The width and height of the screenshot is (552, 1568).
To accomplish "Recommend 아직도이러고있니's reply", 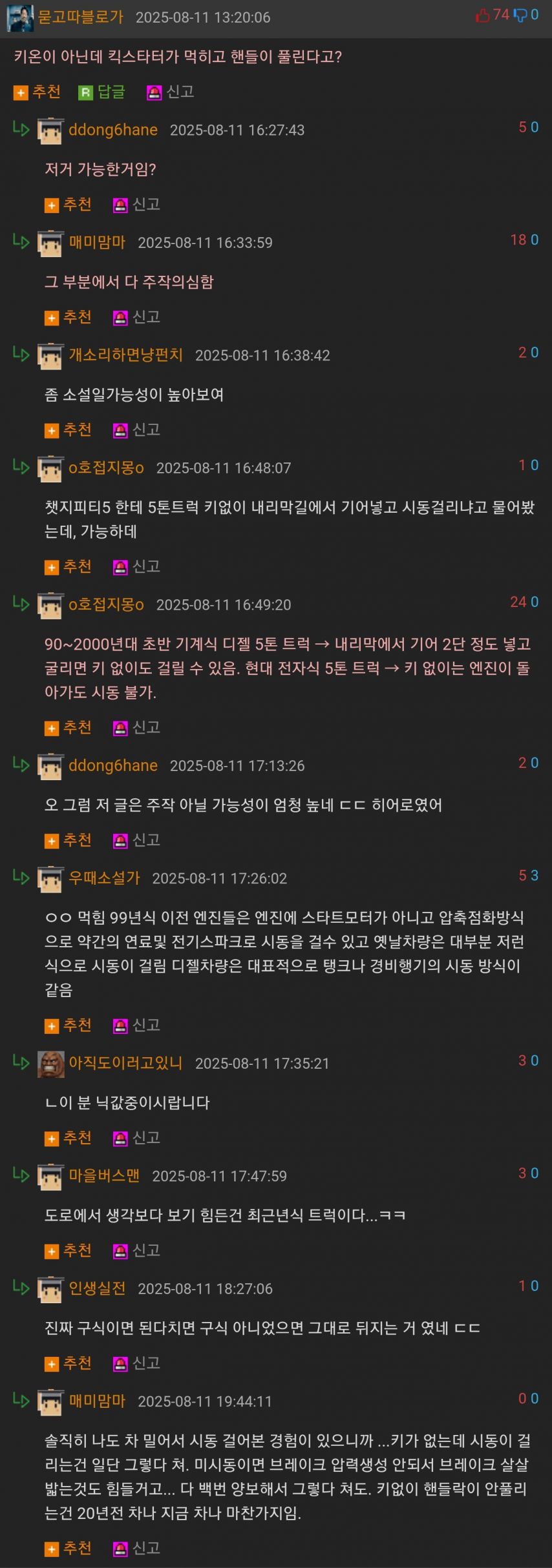I will 69,1138.
